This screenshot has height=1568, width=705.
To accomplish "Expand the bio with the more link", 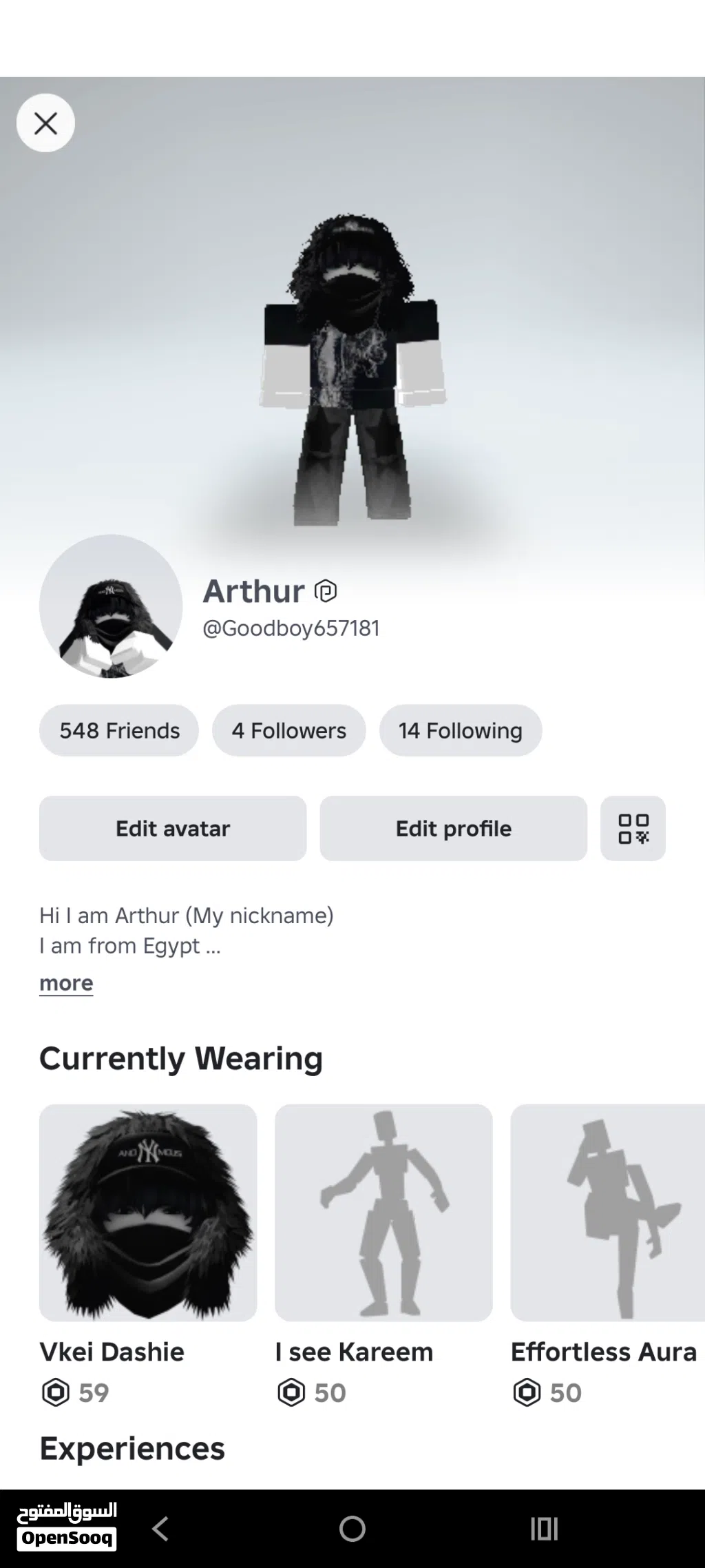I will pyautogui.click(x=66, y=983).
